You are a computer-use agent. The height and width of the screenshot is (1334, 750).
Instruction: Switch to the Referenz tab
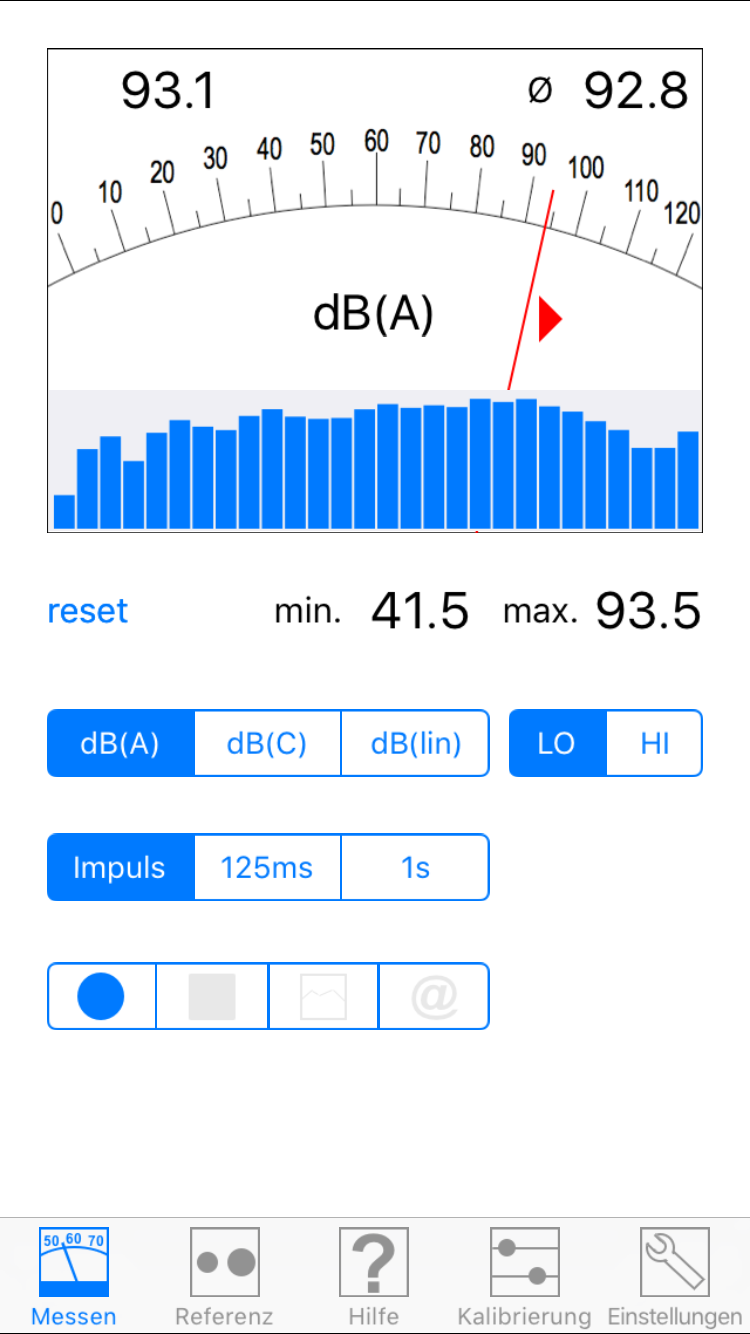click(x=224, y=1277)
